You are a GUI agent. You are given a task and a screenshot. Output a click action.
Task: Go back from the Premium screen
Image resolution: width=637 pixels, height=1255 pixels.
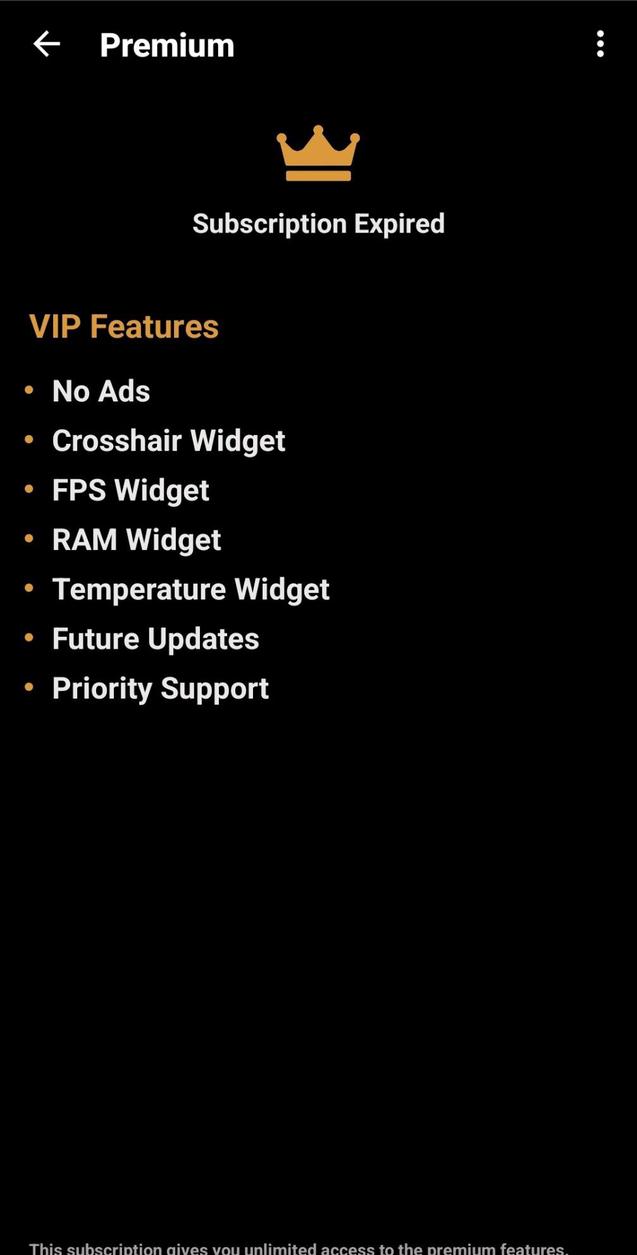pyautogui.click(x=46, y=44)
